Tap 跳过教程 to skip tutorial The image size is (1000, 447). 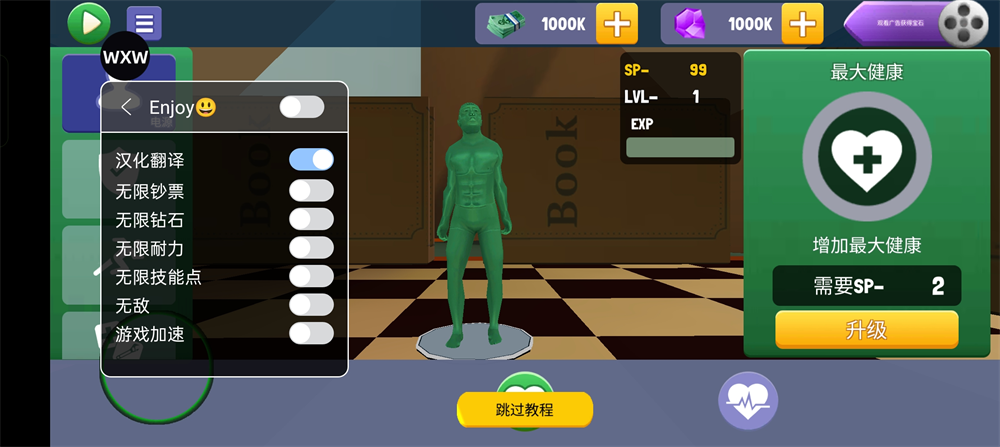pos(524,409)
